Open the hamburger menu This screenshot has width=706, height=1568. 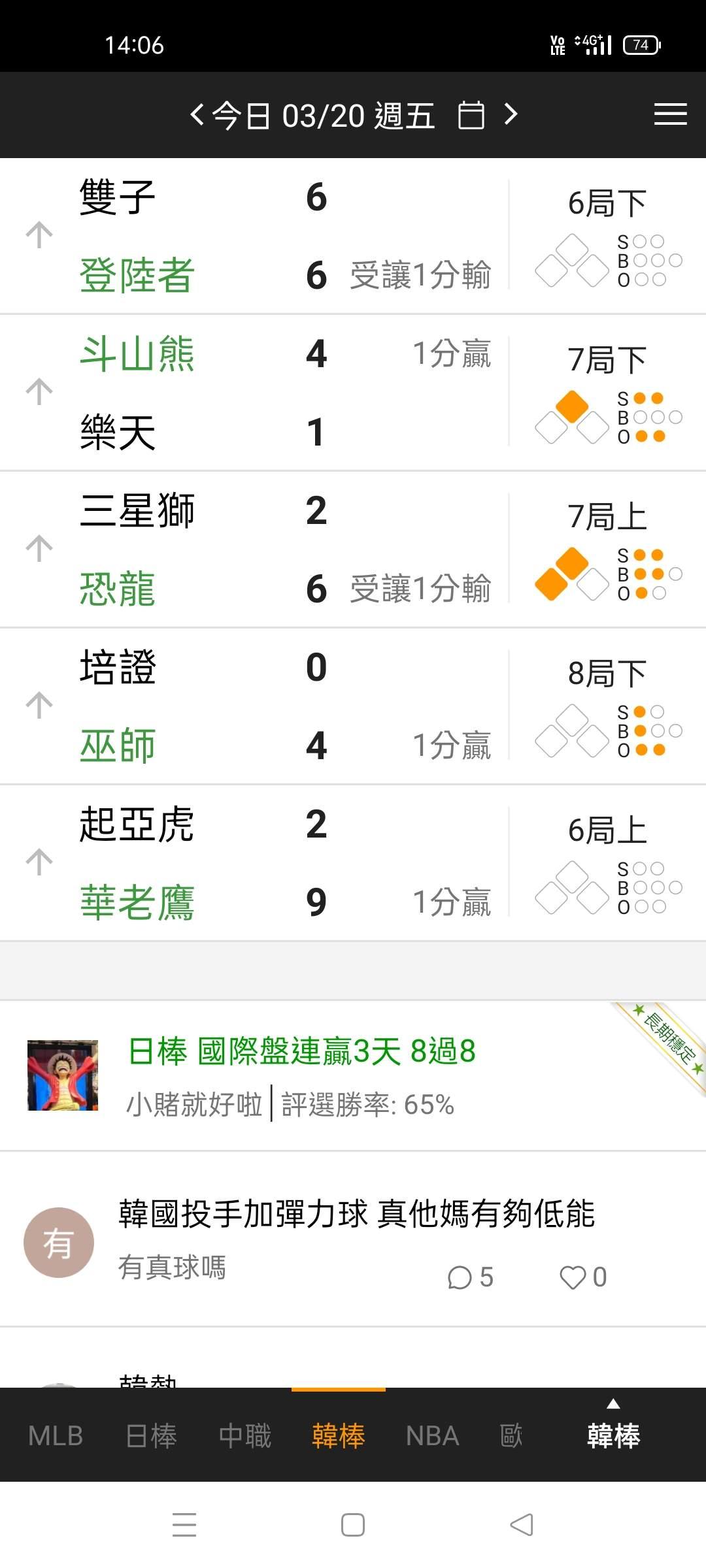point(670,114)
